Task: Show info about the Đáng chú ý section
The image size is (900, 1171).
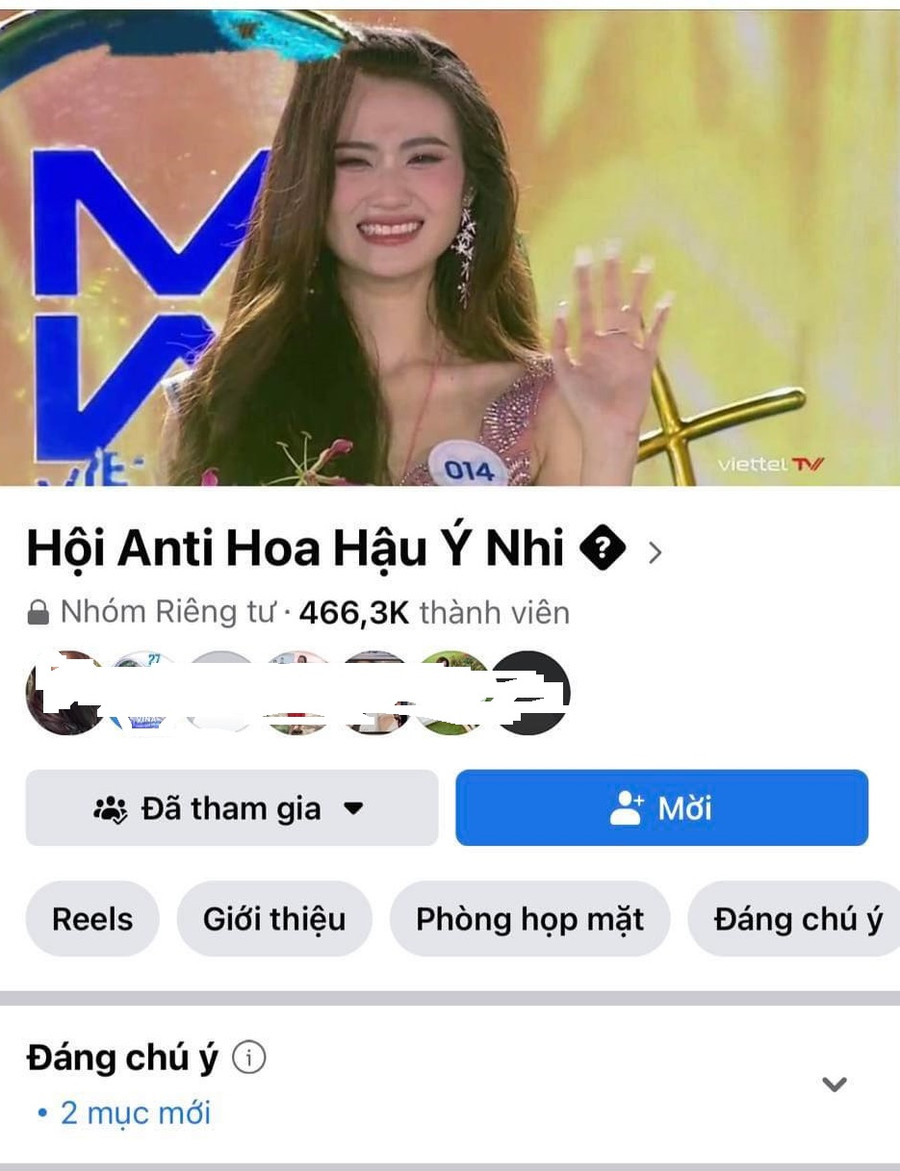Action: point(249,1057)
